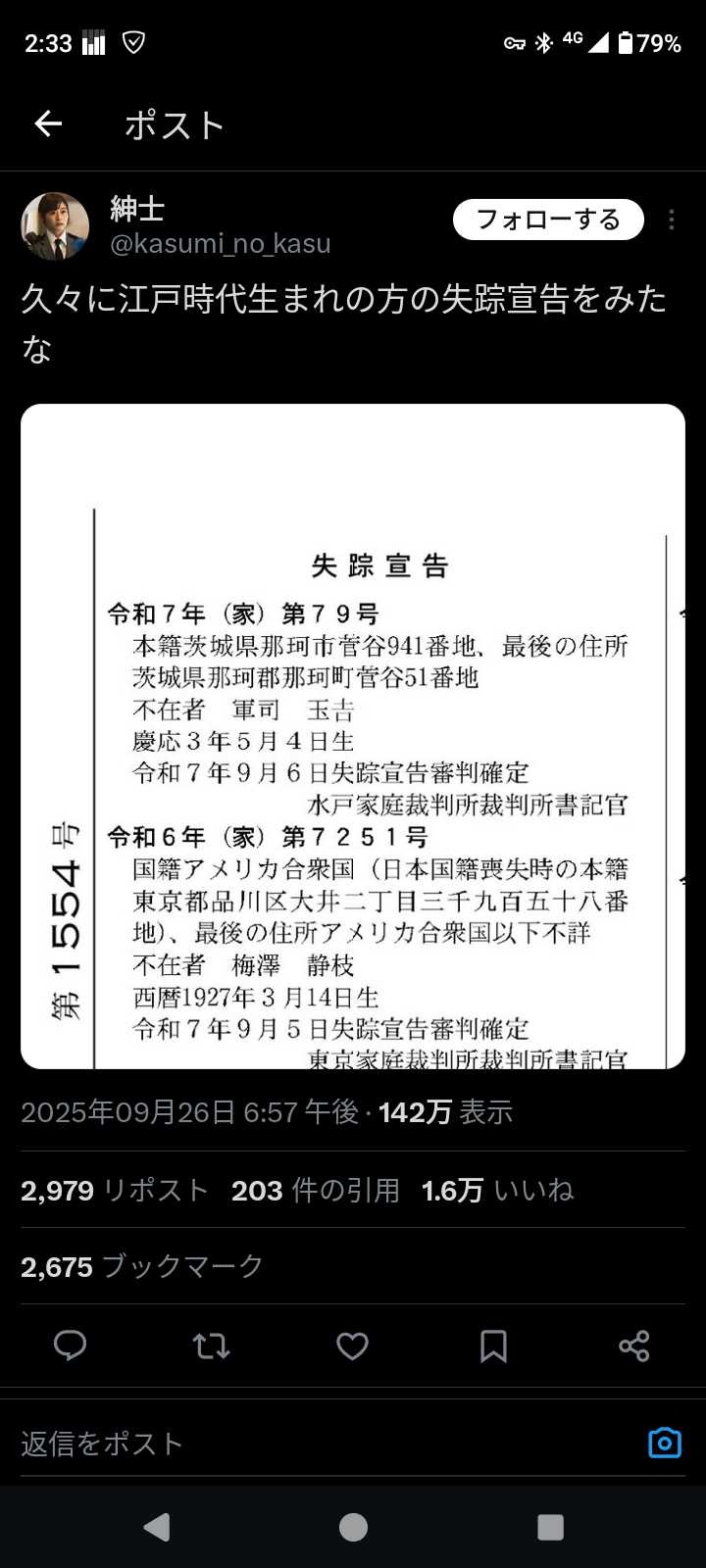Tap the フォローする button
This screenshot has height=1568, width=706.
[547, 220]
